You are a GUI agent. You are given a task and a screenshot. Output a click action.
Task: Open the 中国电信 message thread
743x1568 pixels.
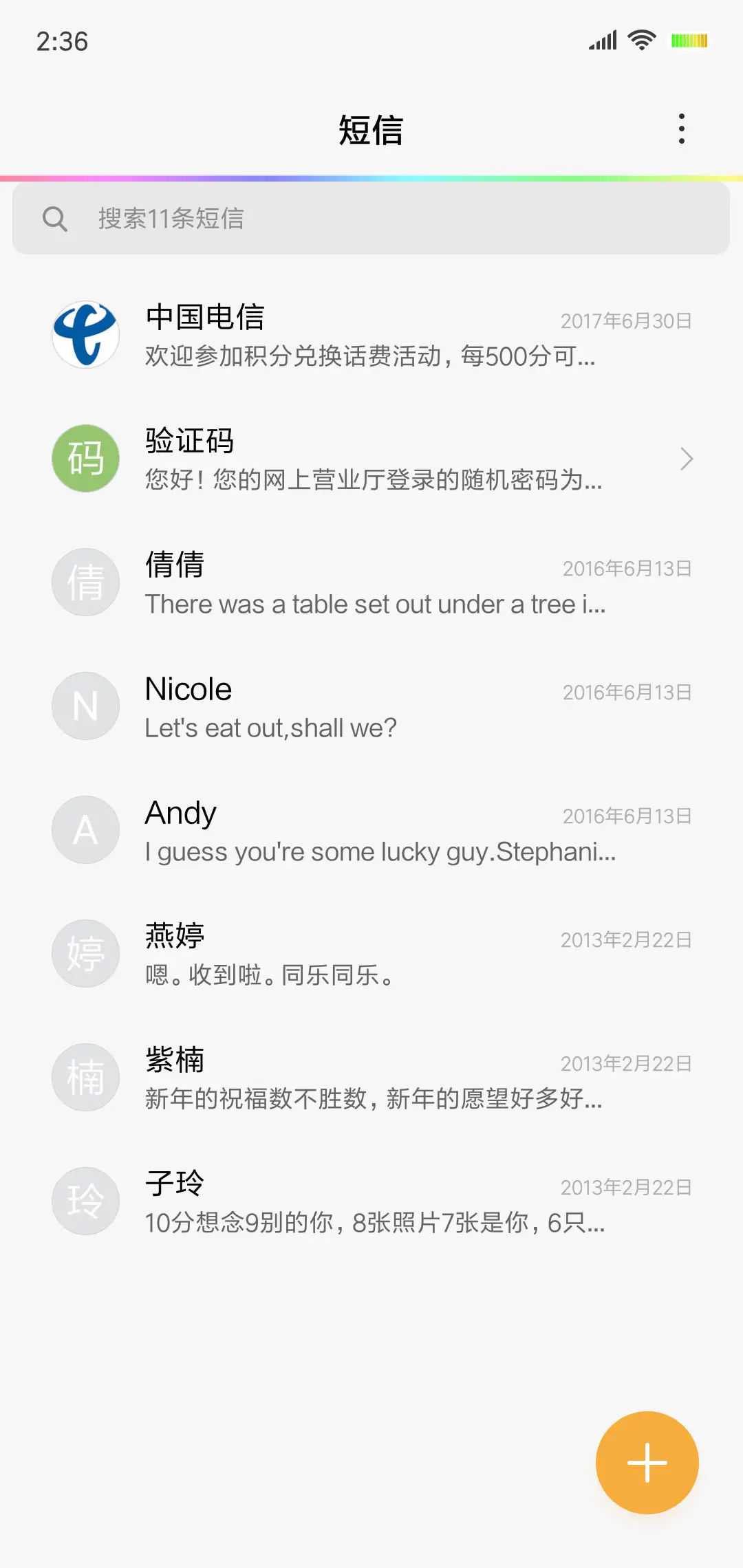point(371,335)
